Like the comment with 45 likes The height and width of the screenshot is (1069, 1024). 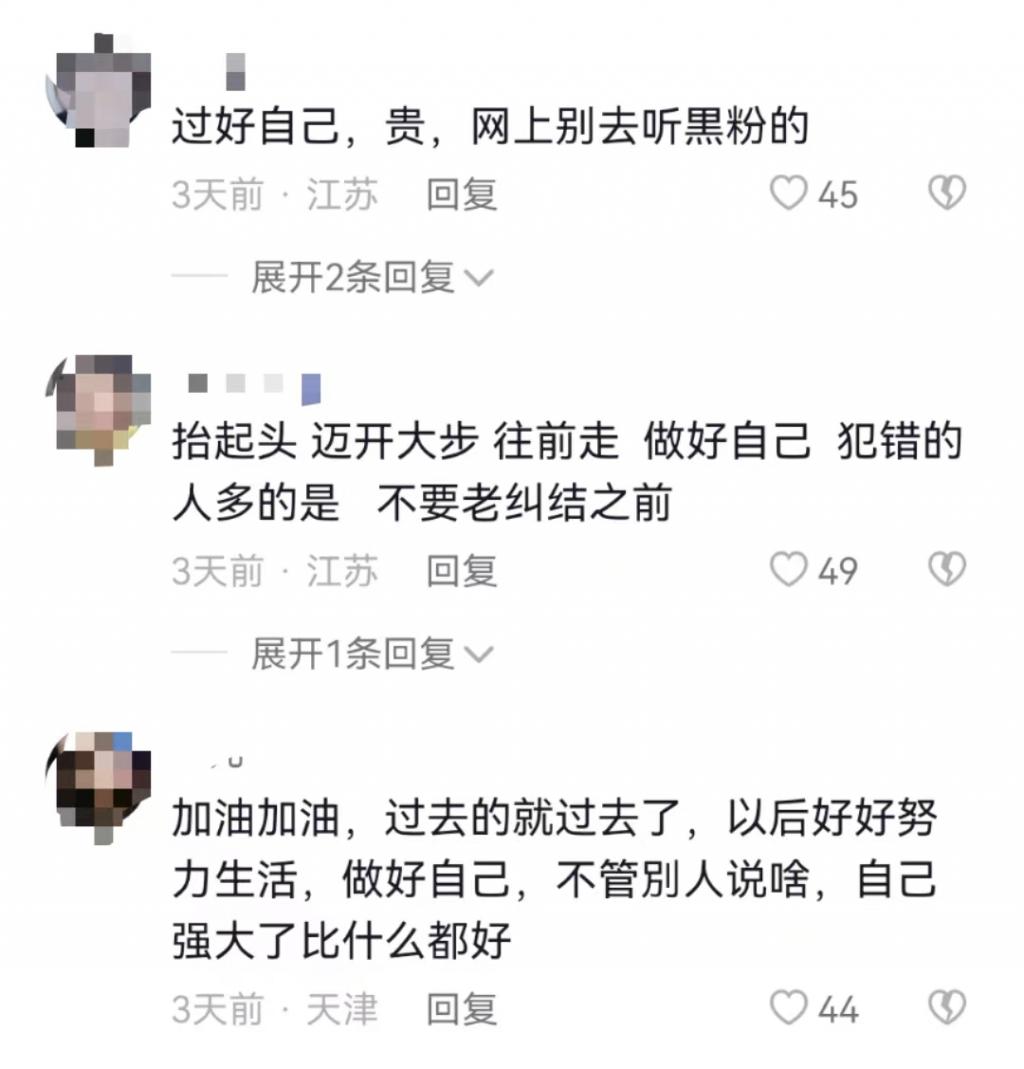(x=788, y=193)
